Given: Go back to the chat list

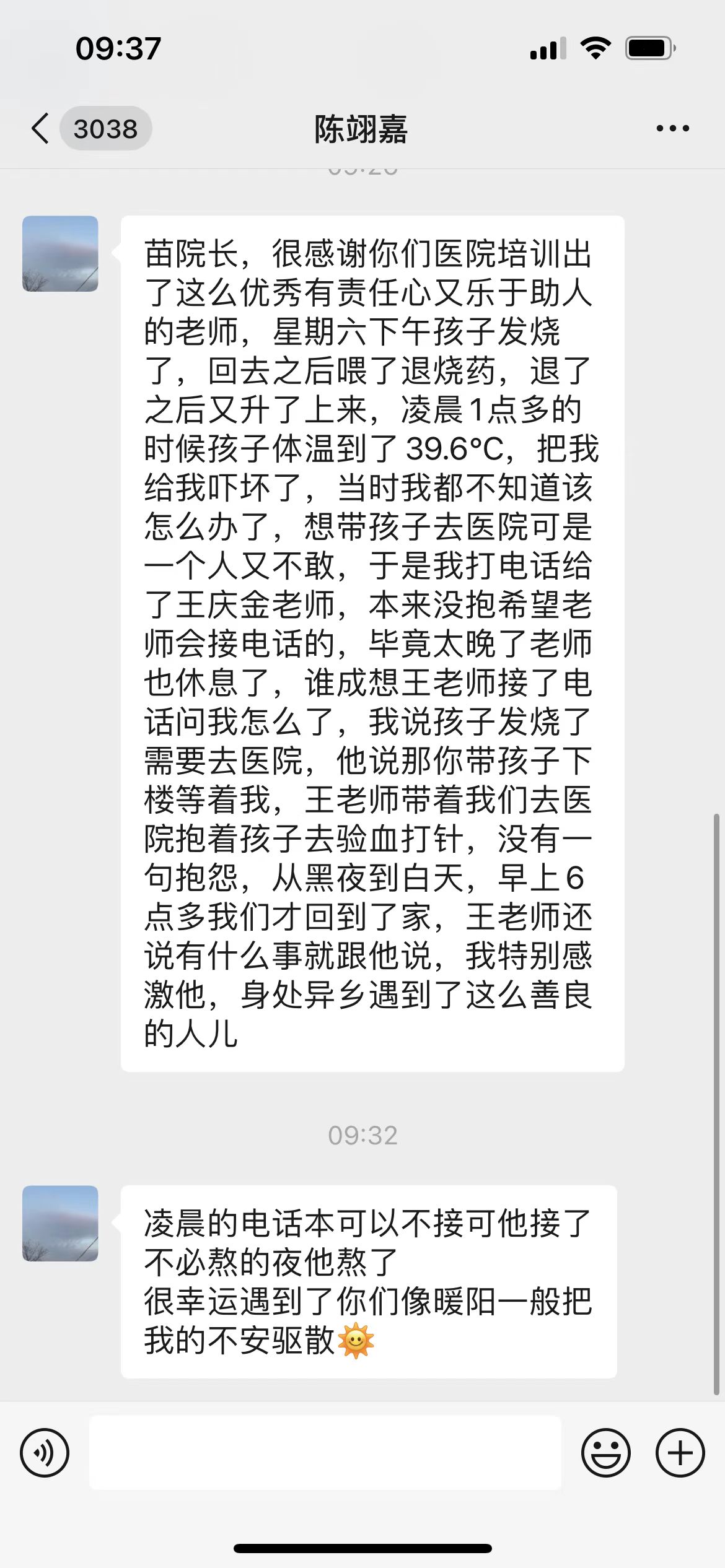Looking at the screenshot, I should (41, 129).
